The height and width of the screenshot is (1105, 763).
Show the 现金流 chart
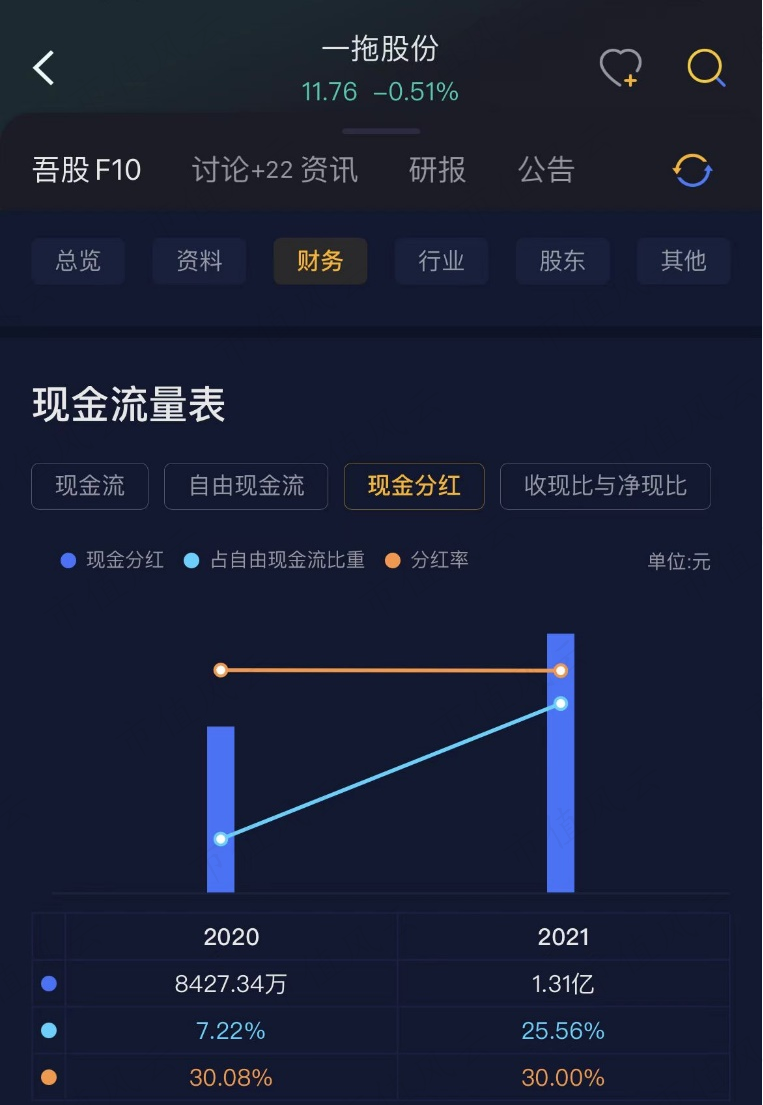tap(90, 487)
